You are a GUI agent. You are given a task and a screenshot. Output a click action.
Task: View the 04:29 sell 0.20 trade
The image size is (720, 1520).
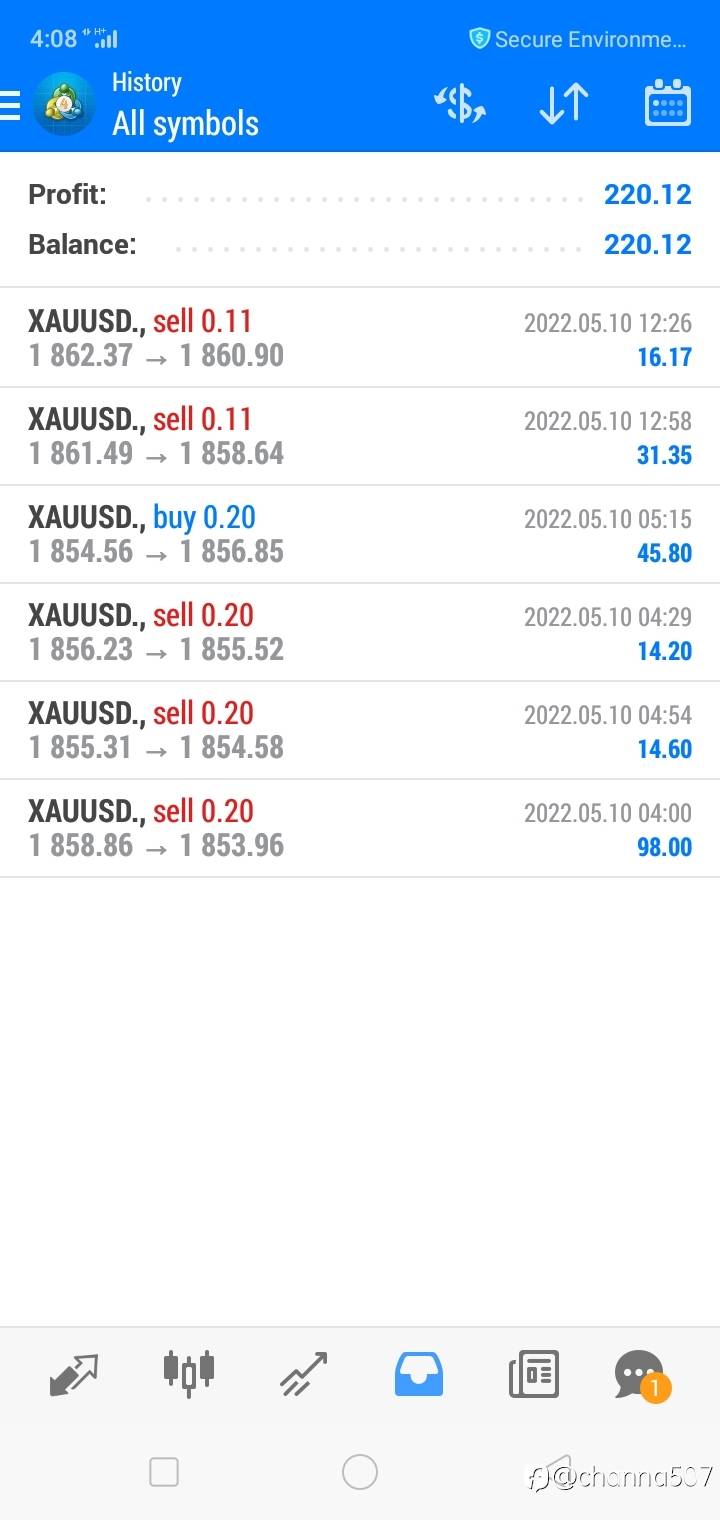[x=360, y=632]
